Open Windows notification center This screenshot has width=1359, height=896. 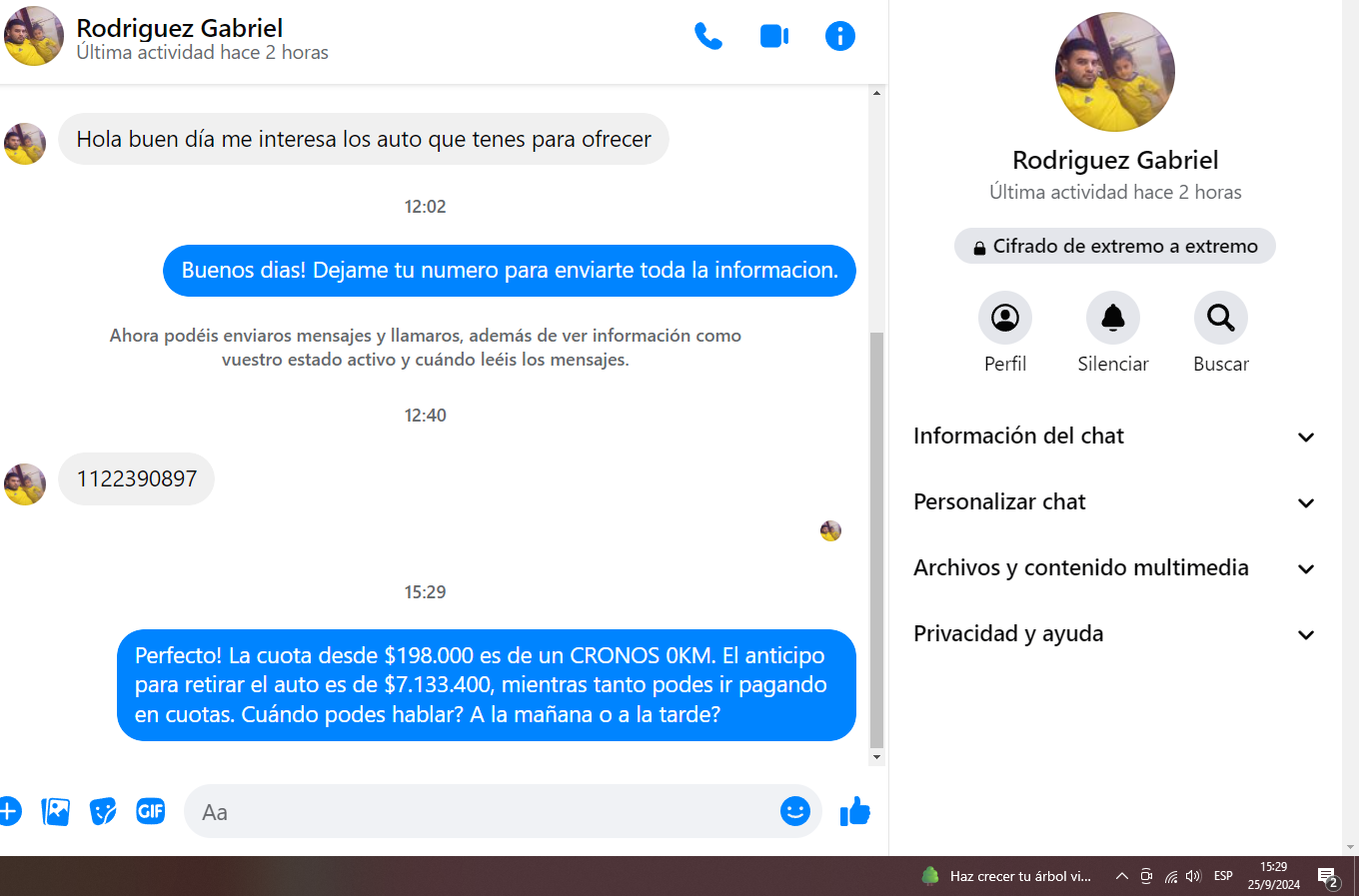[x=1328, y=877]
